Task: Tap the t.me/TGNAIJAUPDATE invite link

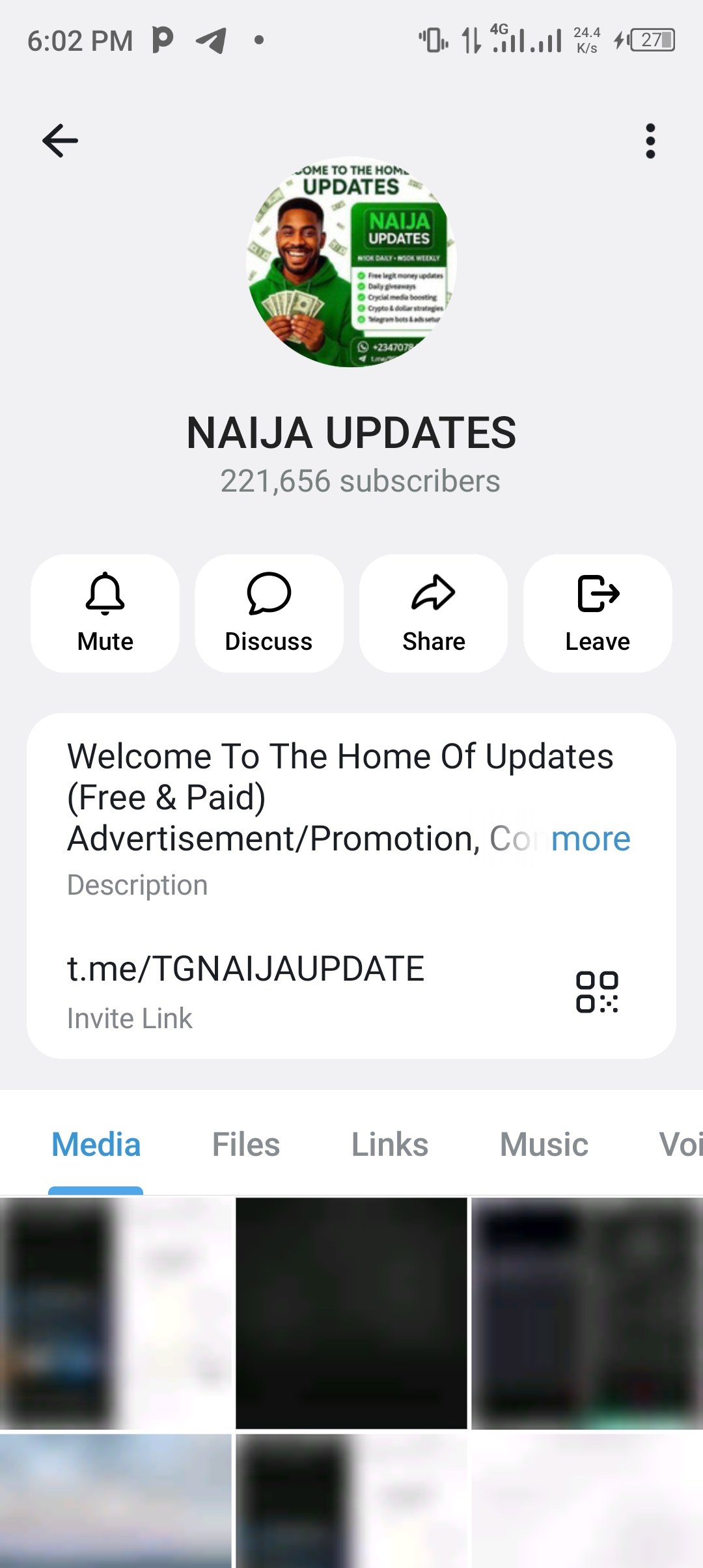Action: 246,969
